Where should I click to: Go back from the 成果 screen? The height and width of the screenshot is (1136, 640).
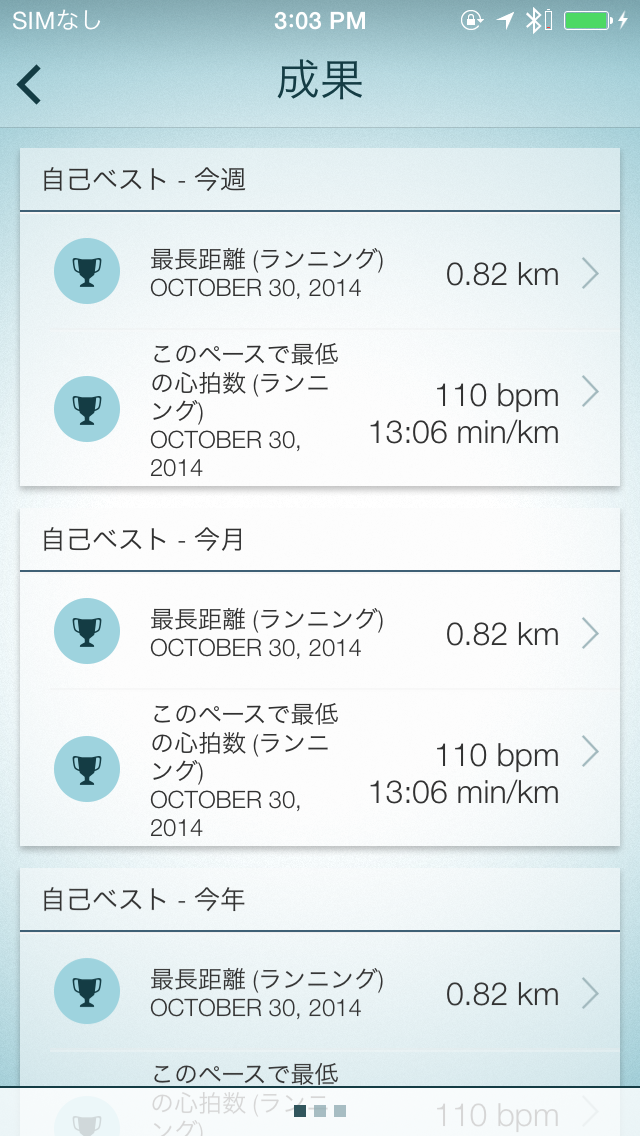[x=29, y=84]
